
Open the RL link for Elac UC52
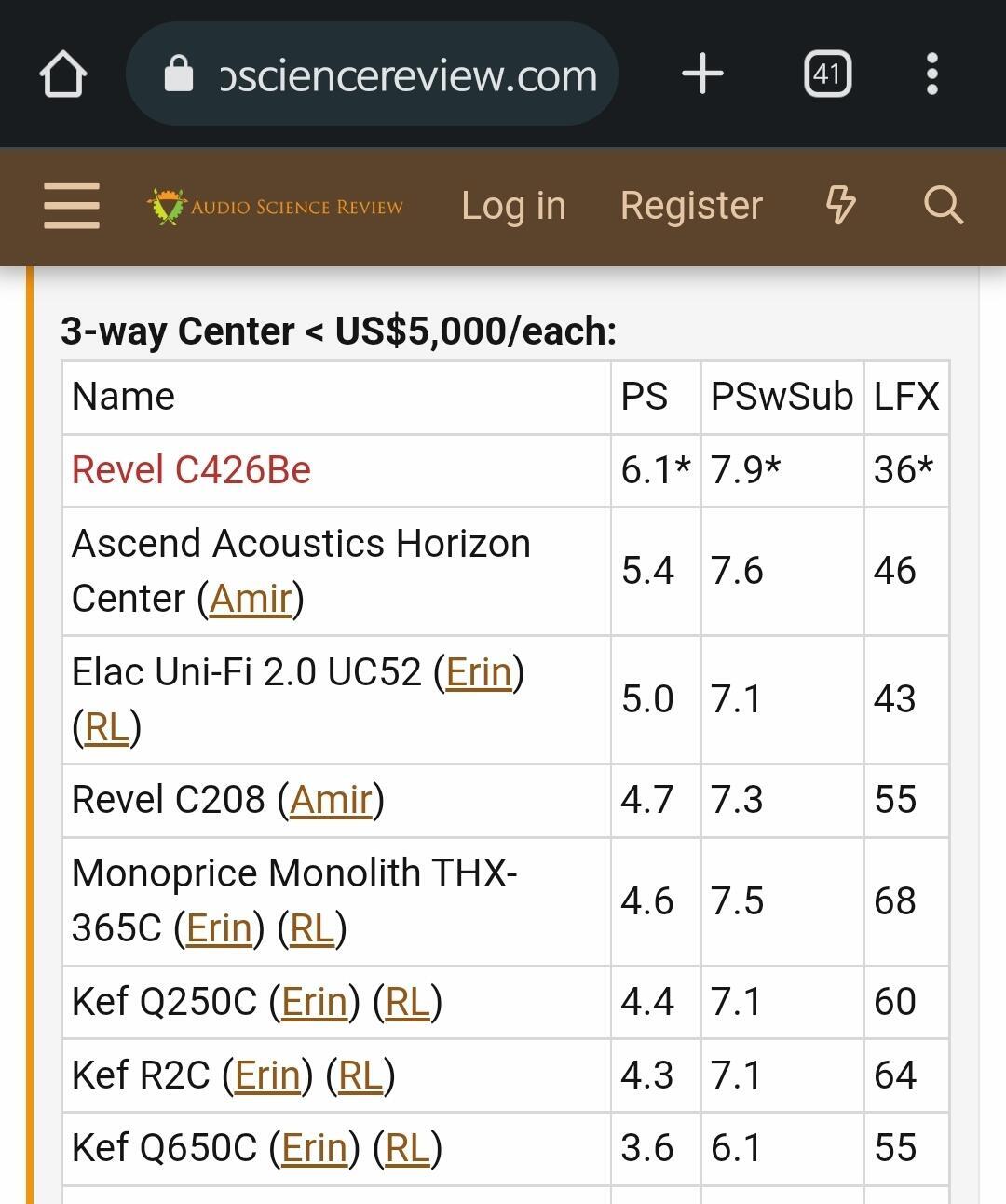click(106, 727)
